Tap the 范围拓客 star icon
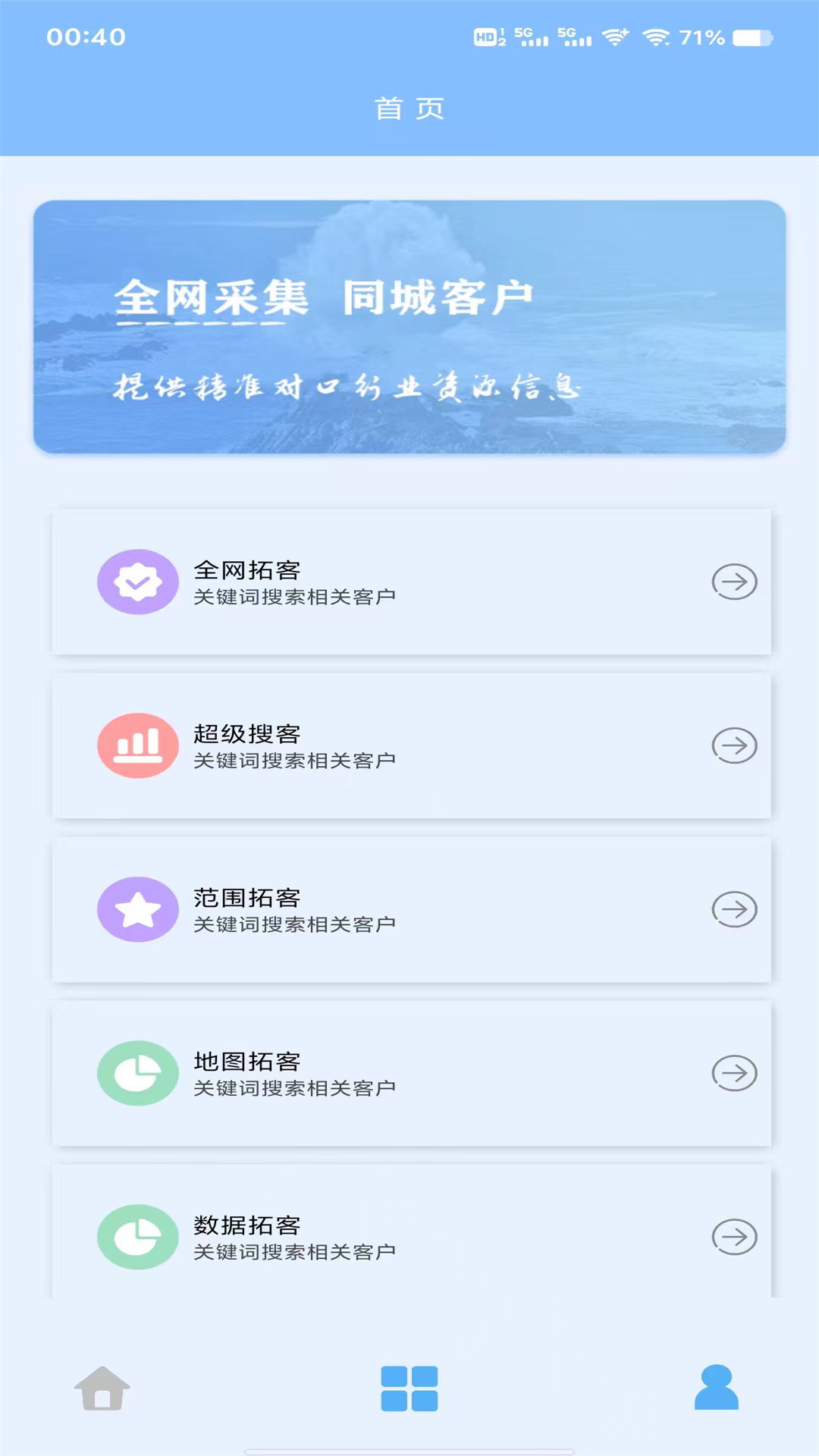Image resolution: width=819 pixels, height=1456 pixels. (137, 909)
